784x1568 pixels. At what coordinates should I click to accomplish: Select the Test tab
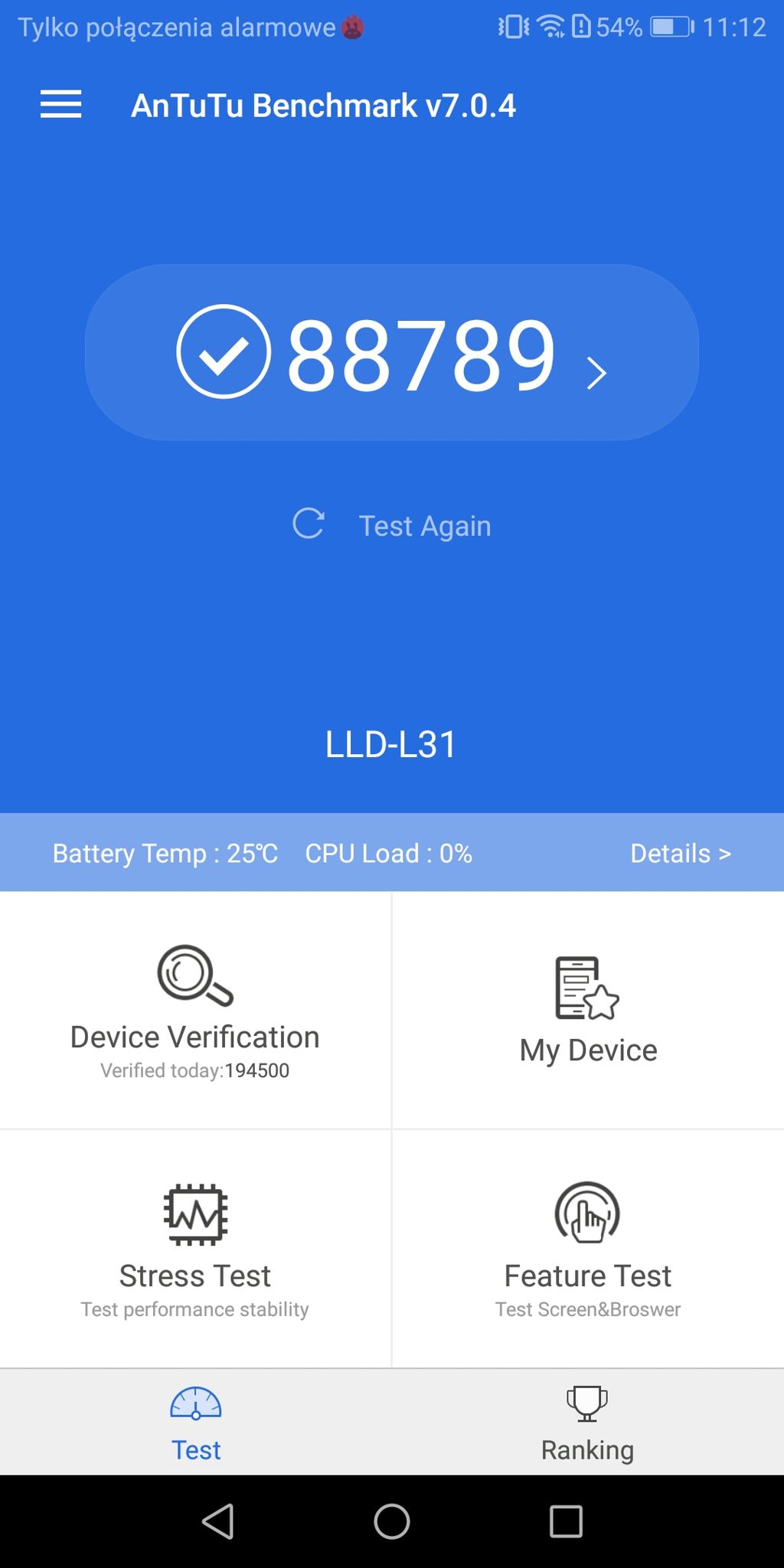click(196, 1424)
